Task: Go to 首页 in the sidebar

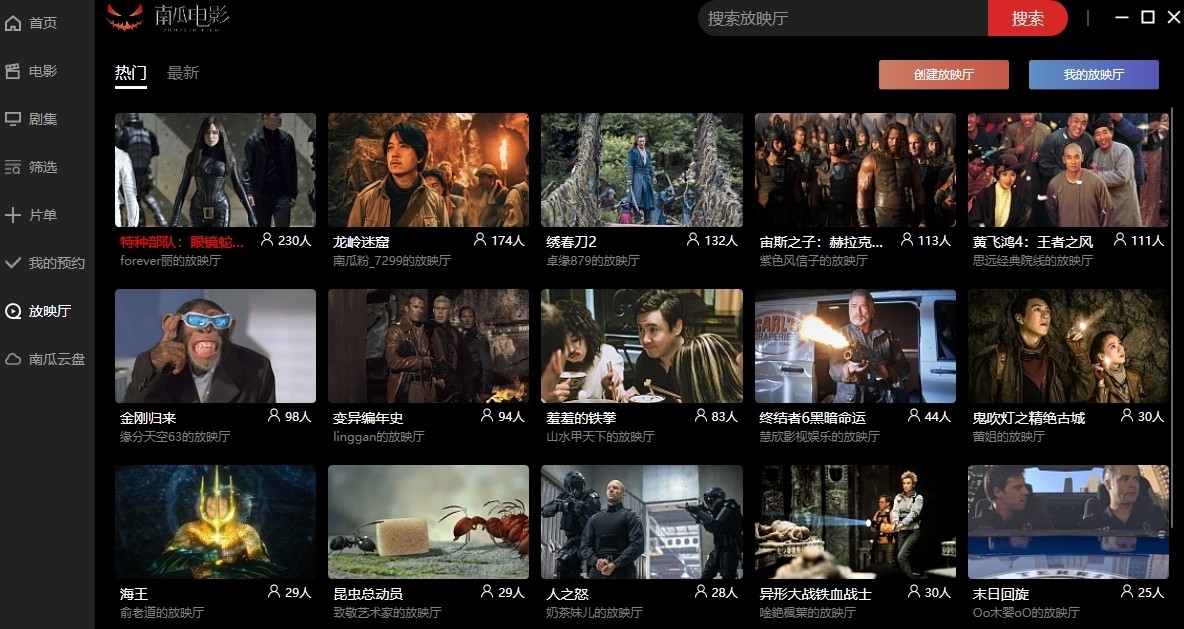Action: coord(43,23)
